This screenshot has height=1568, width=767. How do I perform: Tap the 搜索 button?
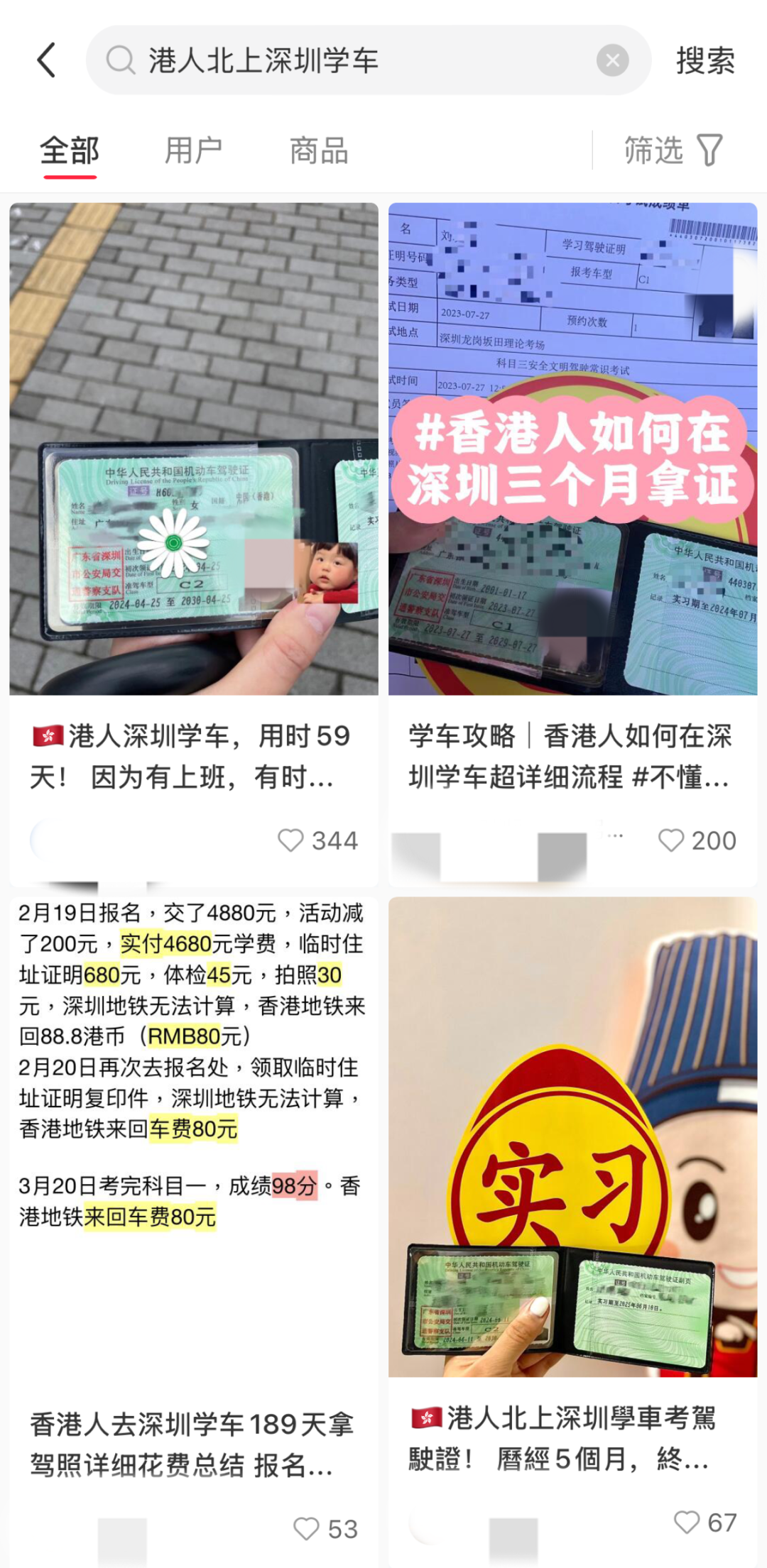(x=705, y=60)
